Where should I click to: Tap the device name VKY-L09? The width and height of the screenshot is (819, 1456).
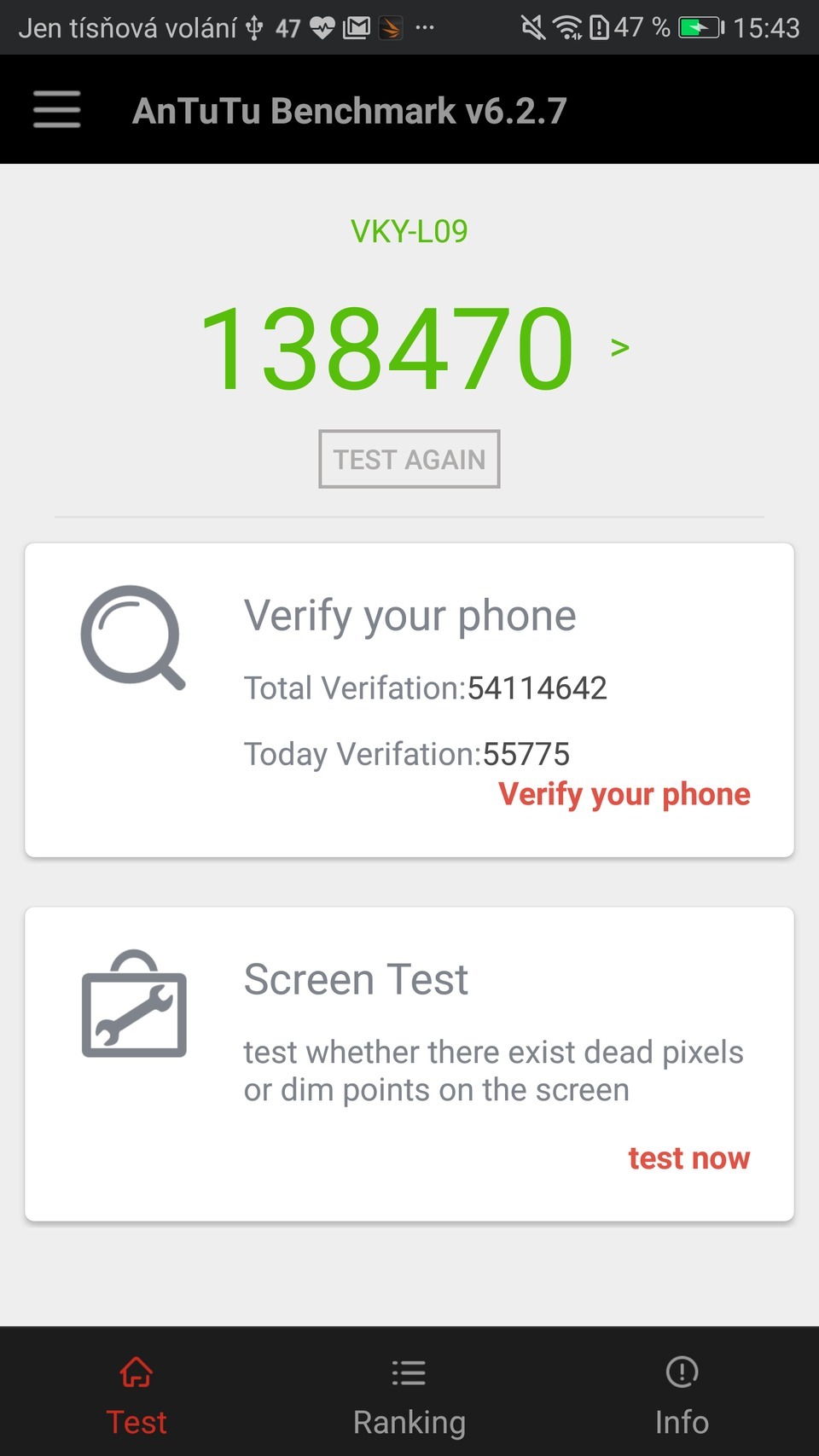click(x=408, y=229)
